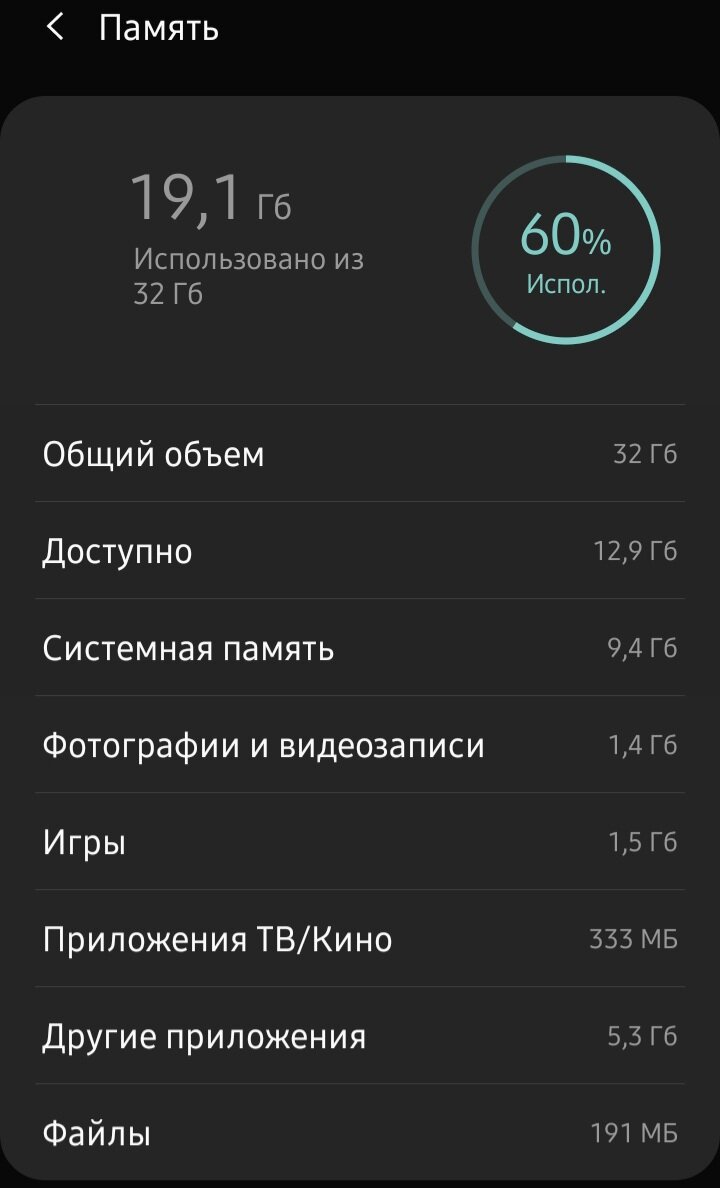Open the circular 60% usage indicator
This screenshot has width=720, height=1188.
566,247
